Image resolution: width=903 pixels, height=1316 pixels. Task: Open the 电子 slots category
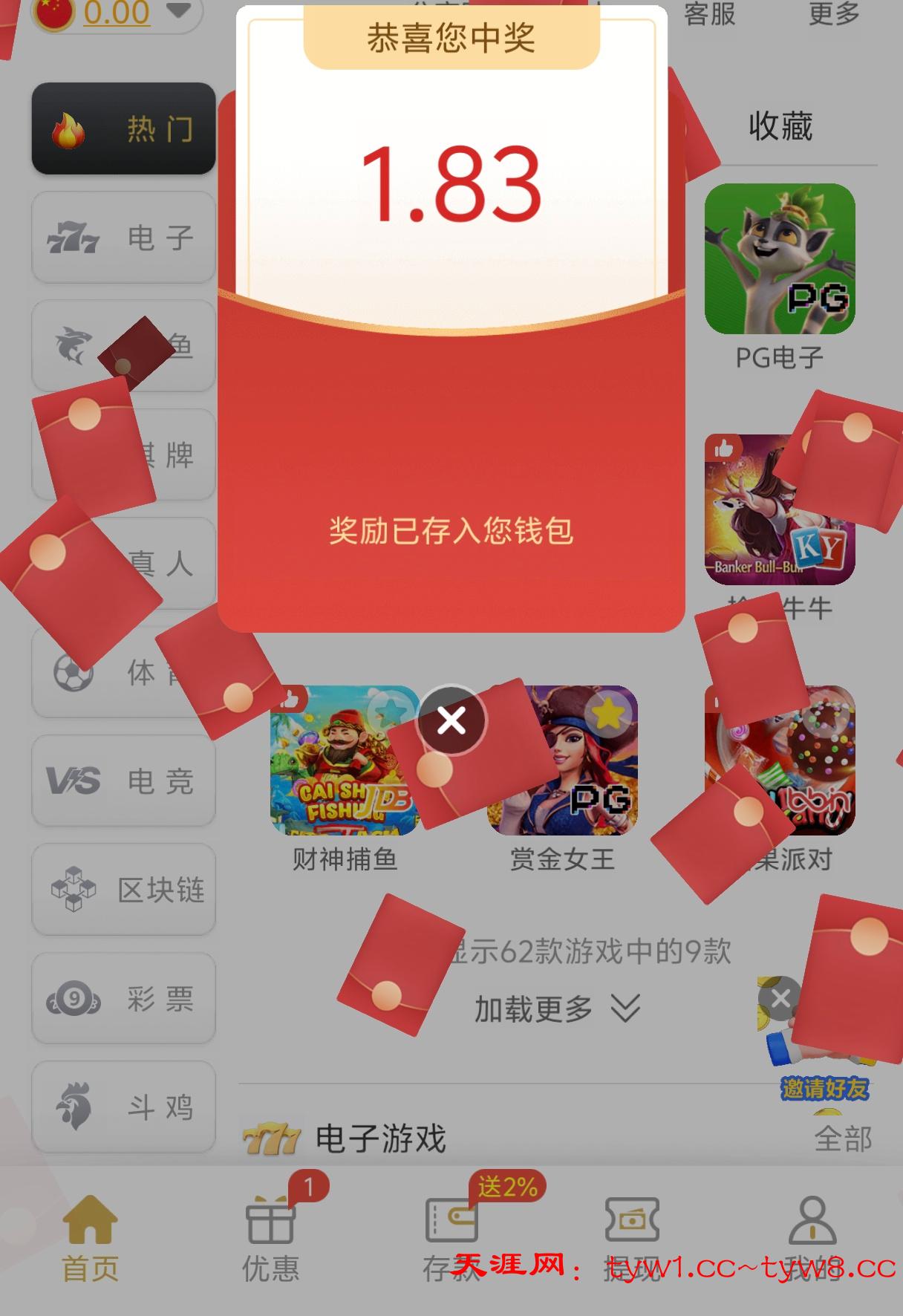123,238
